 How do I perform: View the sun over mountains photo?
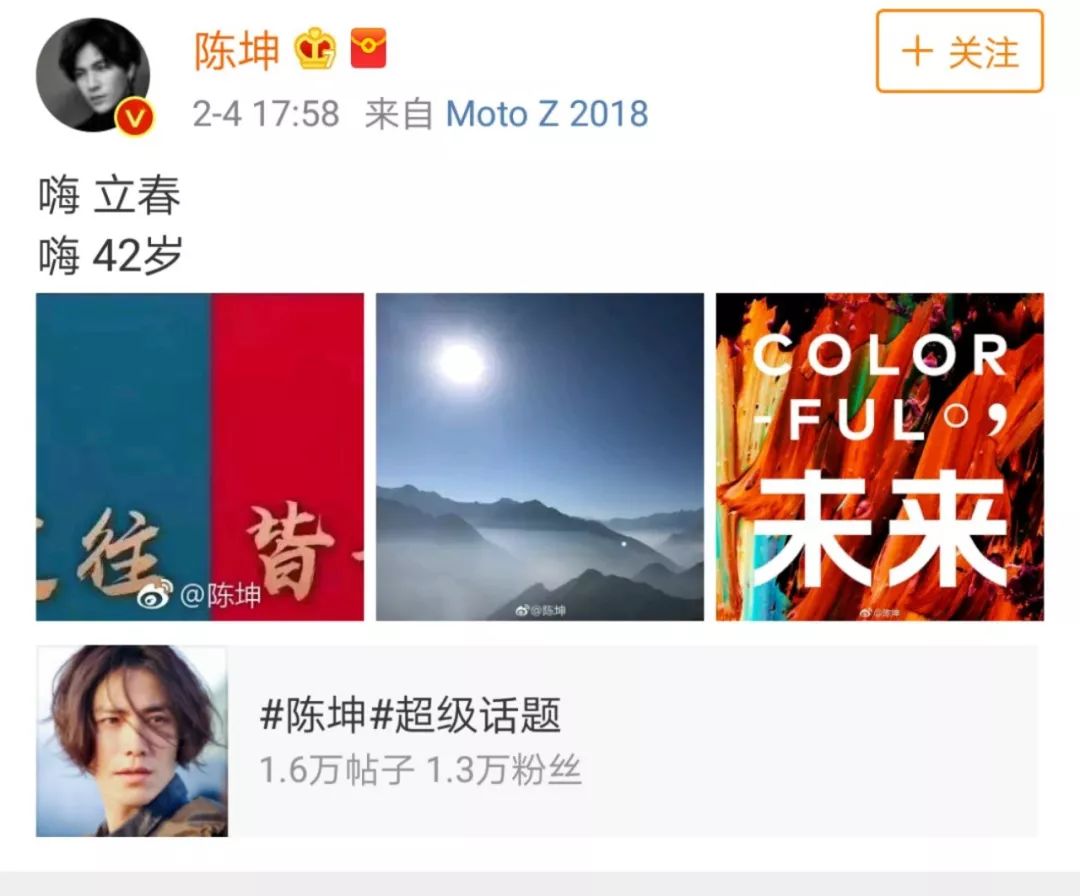(539, 456)
